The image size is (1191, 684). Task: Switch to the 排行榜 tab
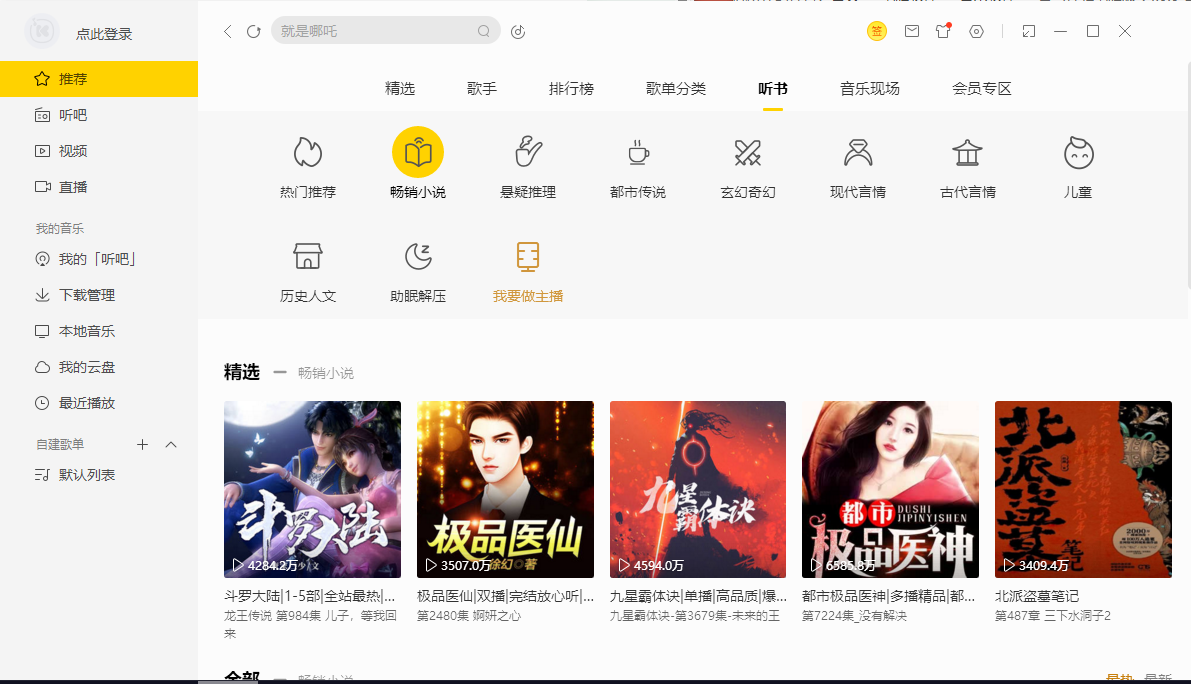click(571, 89)
